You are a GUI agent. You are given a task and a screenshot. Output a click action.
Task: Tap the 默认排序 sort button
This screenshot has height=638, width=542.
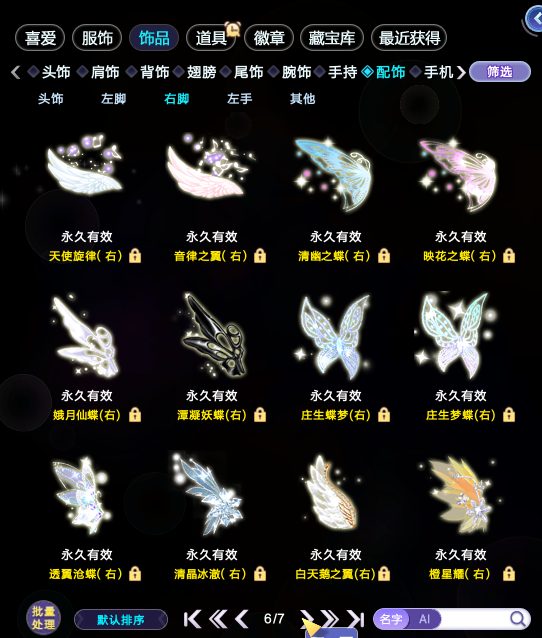121,620
